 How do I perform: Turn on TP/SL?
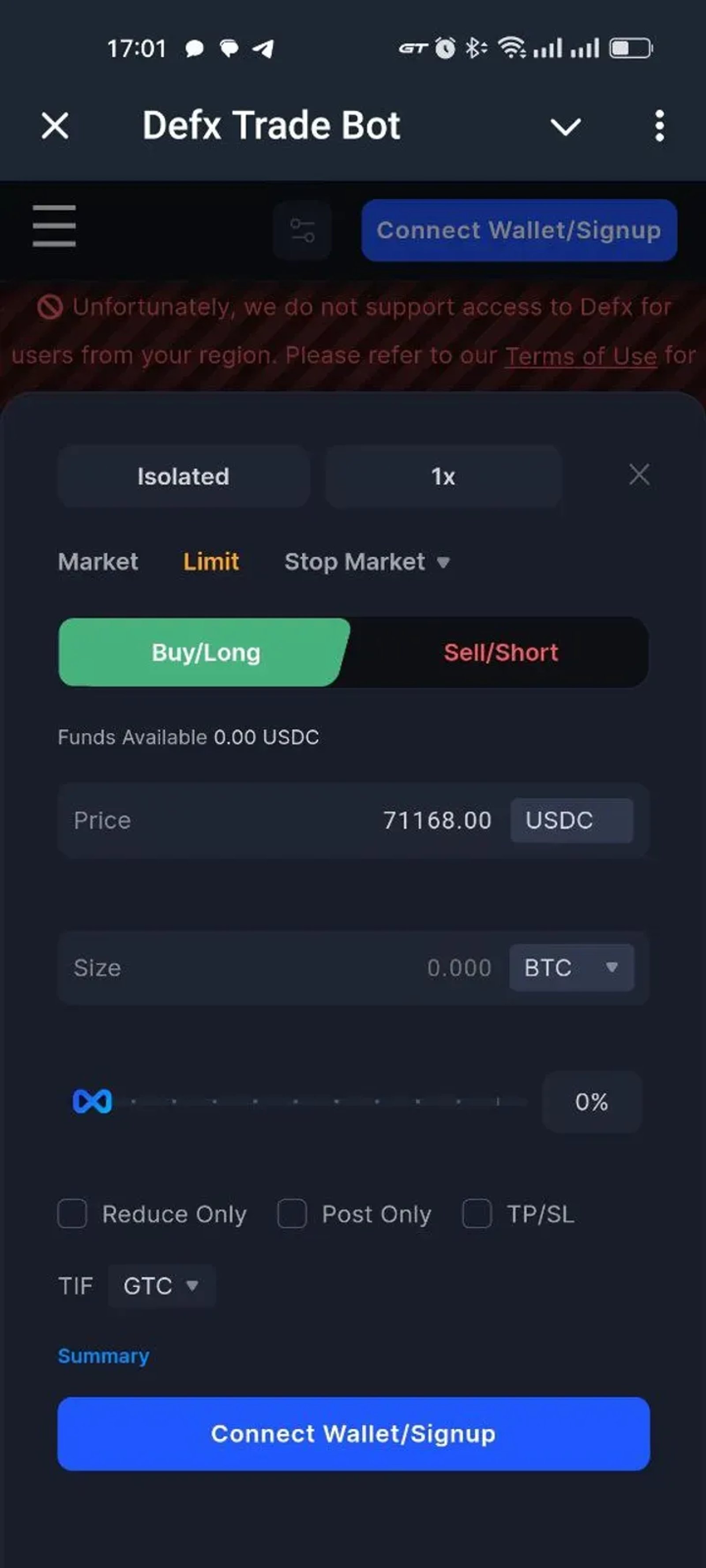tap(477, 1214)
